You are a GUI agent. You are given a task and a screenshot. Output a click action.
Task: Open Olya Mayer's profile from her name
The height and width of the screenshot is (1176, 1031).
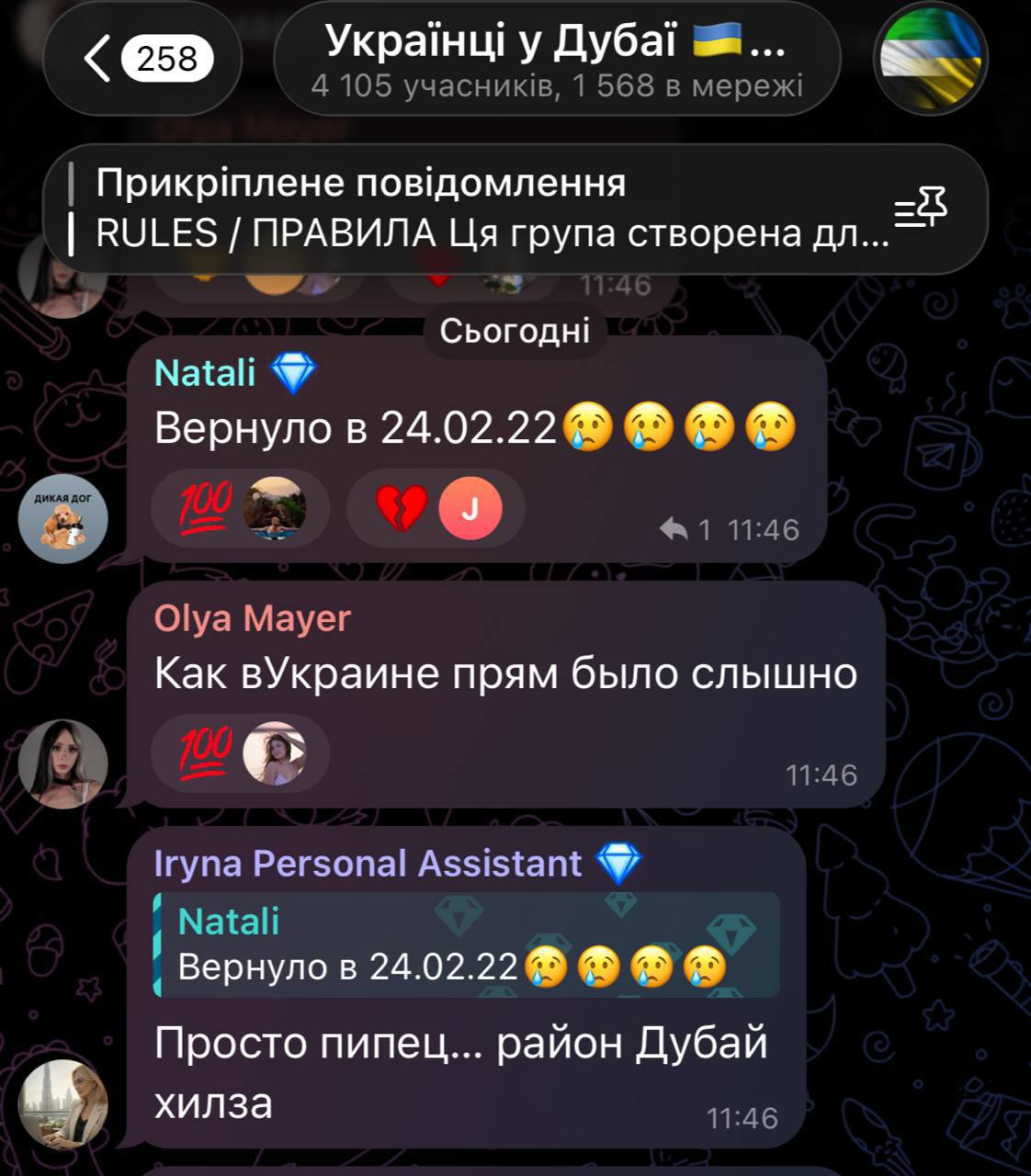(x=253, y=618)
